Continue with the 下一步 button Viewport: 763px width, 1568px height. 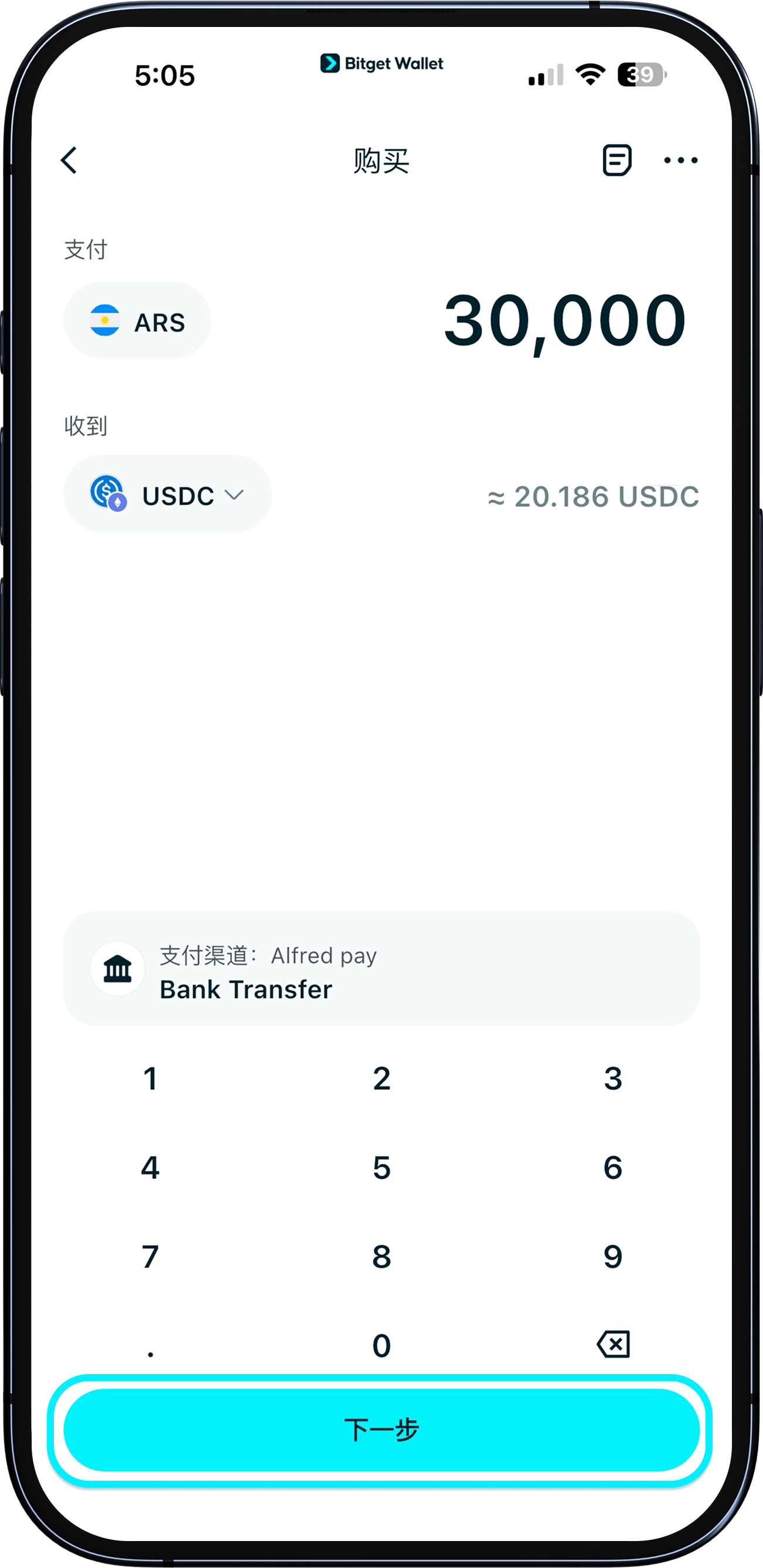[381, 1430]
